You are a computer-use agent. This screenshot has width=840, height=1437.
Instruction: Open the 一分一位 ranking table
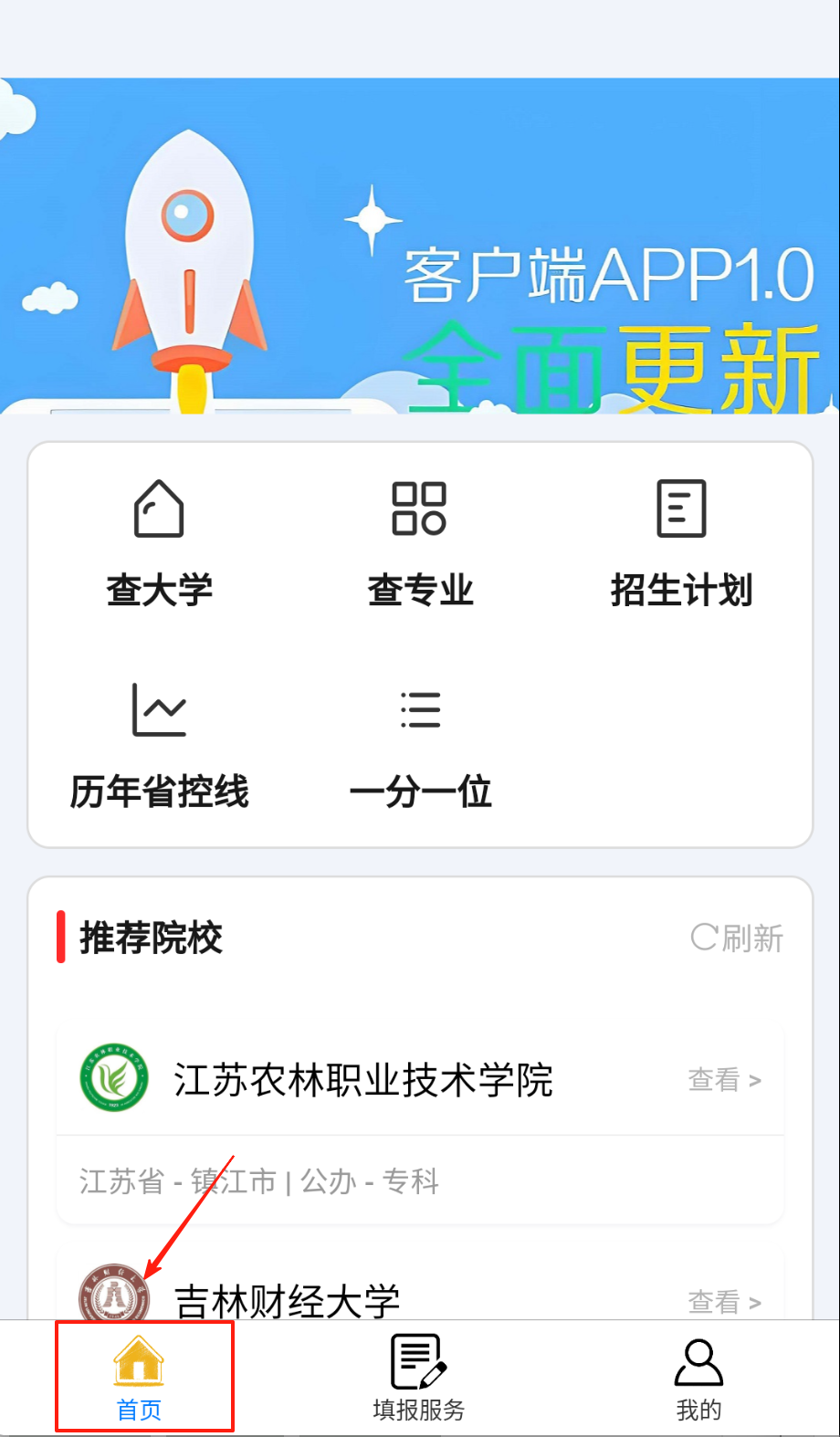click(420, 746)
